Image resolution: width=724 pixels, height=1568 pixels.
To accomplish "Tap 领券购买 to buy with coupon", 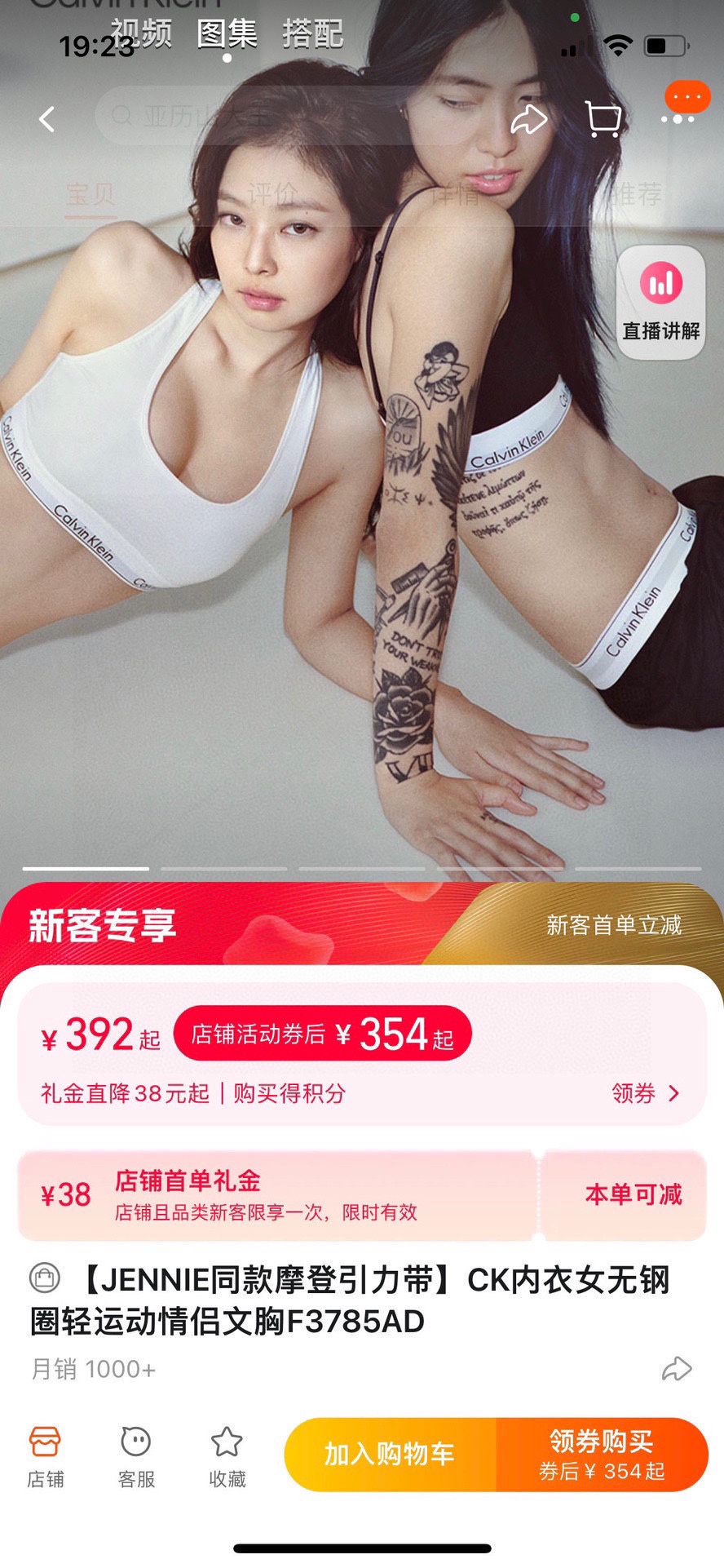I will tap(602, 1454).
